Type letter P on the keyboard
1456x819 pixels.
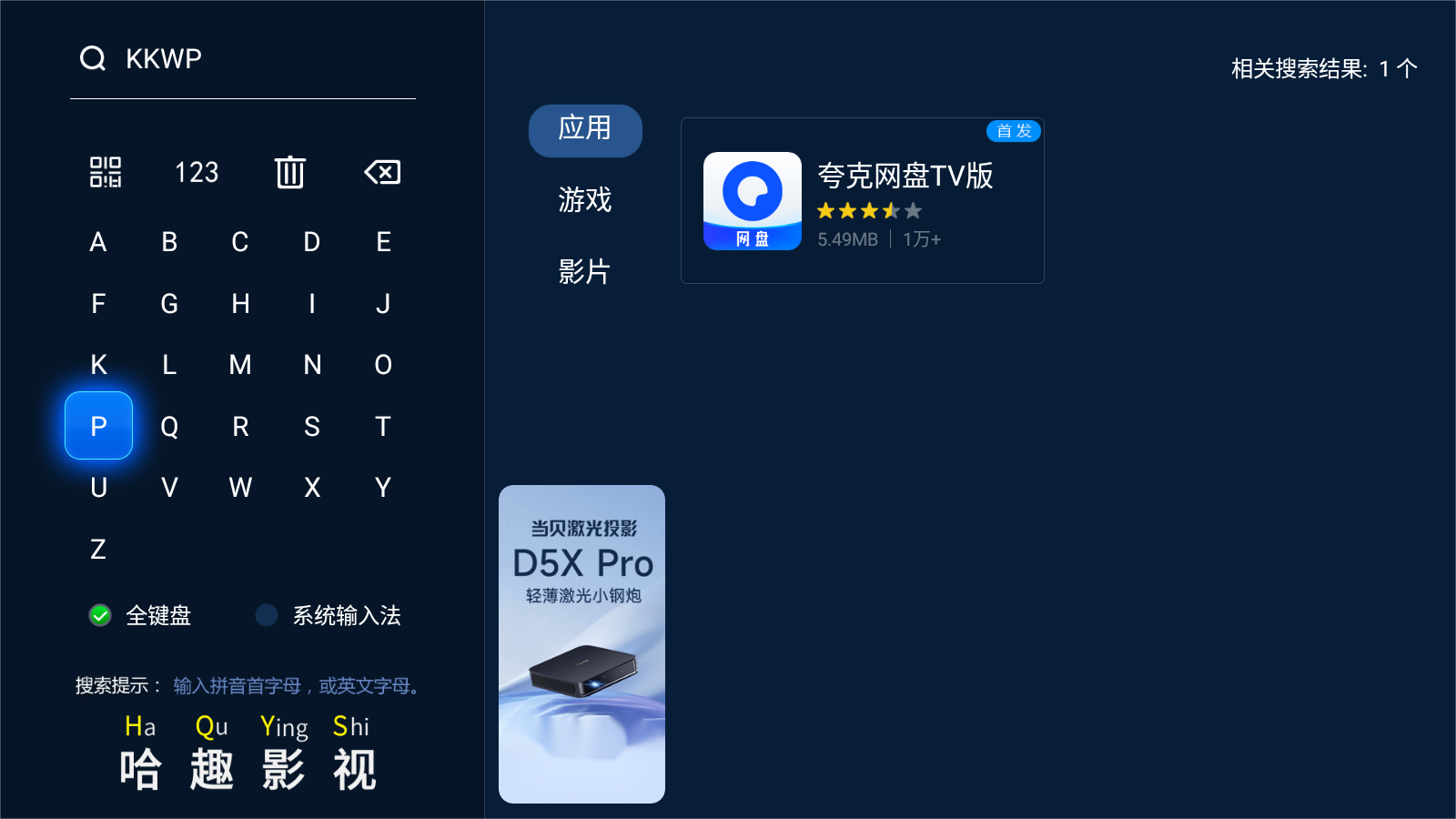(98, 426)
